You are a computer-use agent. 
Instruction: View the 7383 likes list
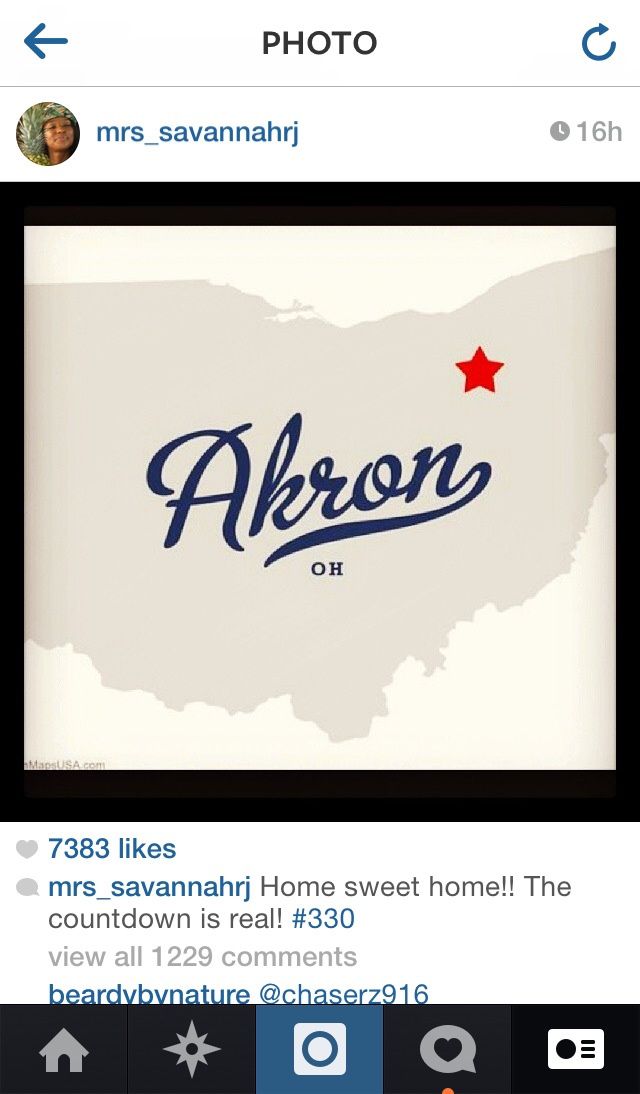pyautogui.click(x=112, y=849)
